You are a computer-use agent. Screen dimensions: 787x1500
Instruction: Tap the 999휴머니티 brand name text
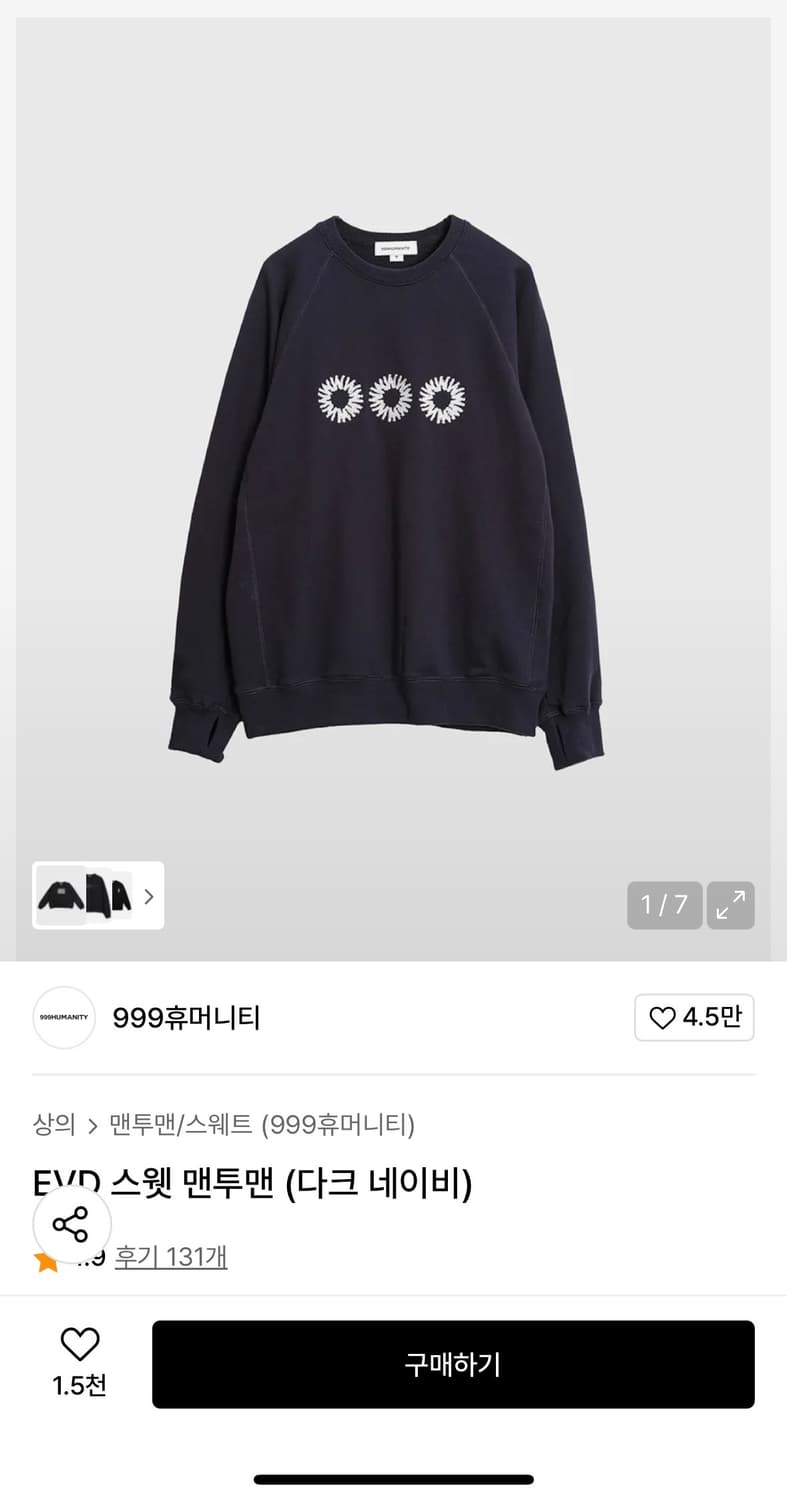pos(186,1017)
